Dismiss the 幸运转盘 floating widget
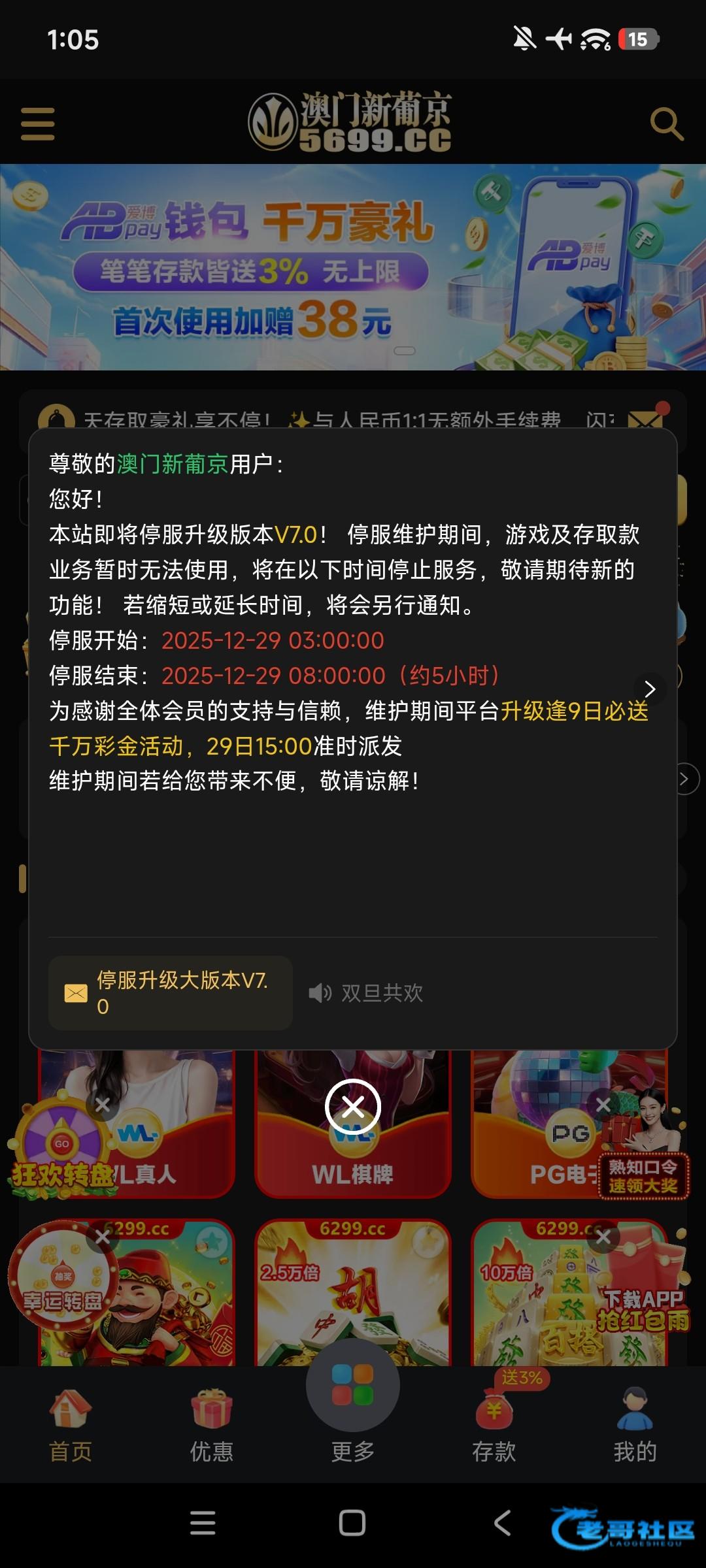 [x=103, y=1237]
